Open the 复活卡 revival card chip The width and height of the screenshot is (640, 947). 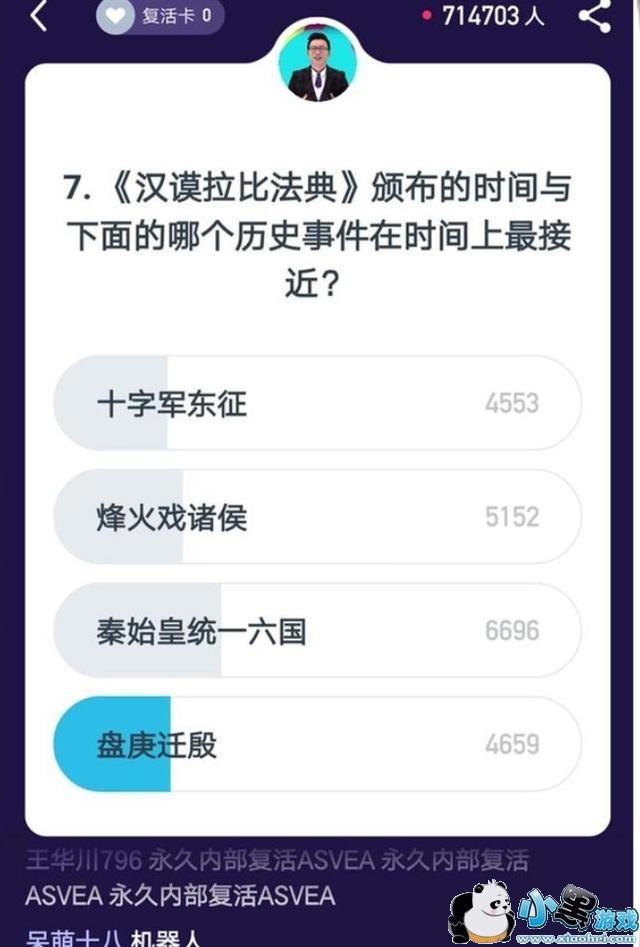pos(160,16)
